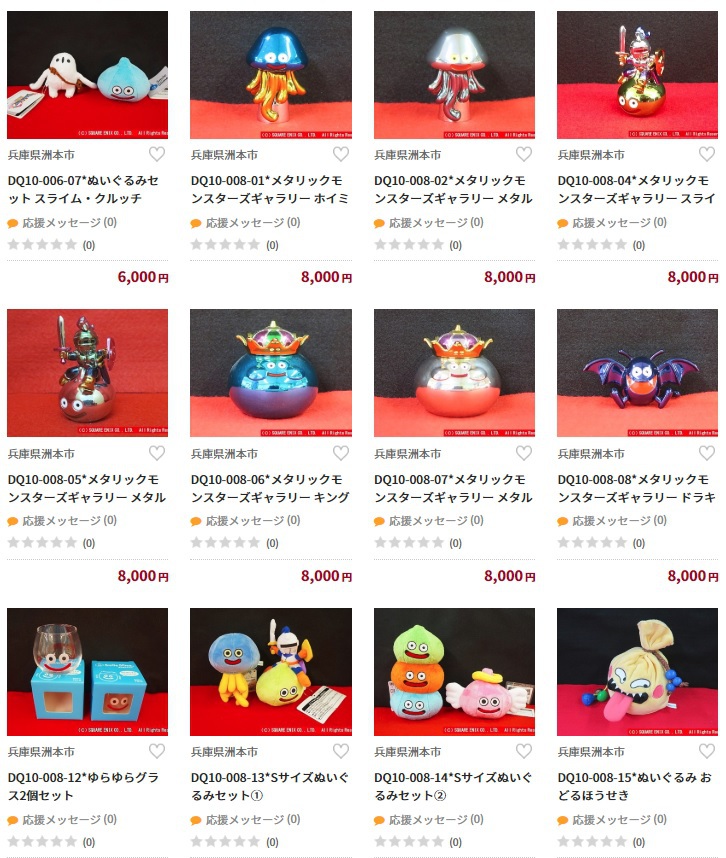Like the DQ10-006-07 plush set
726x858 pixels.
pyautogui.click(x=157, y=154)
